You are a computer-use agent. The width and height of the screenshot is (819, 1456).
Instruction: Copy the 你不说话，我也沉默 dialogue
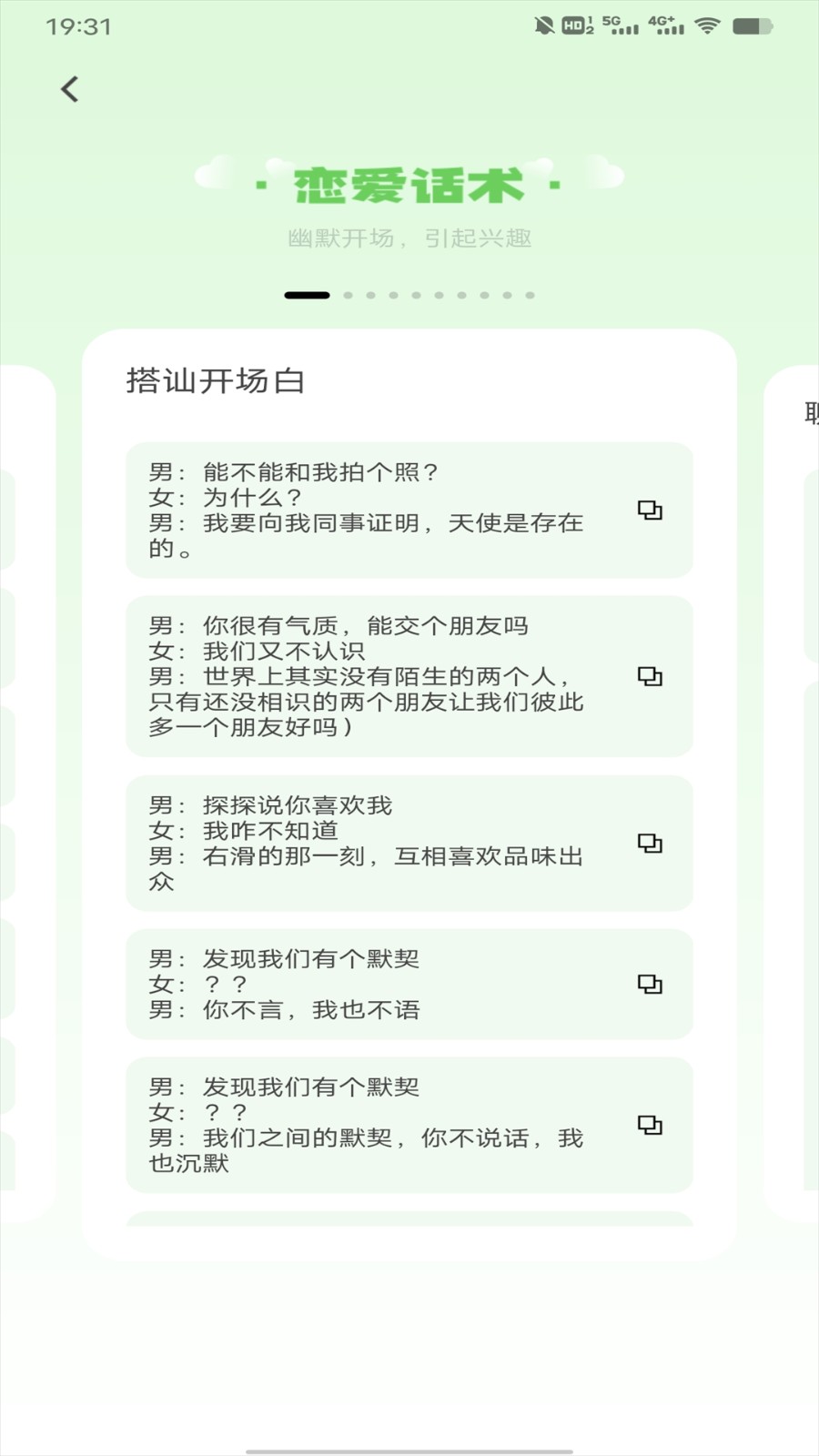coord(650,1126)
